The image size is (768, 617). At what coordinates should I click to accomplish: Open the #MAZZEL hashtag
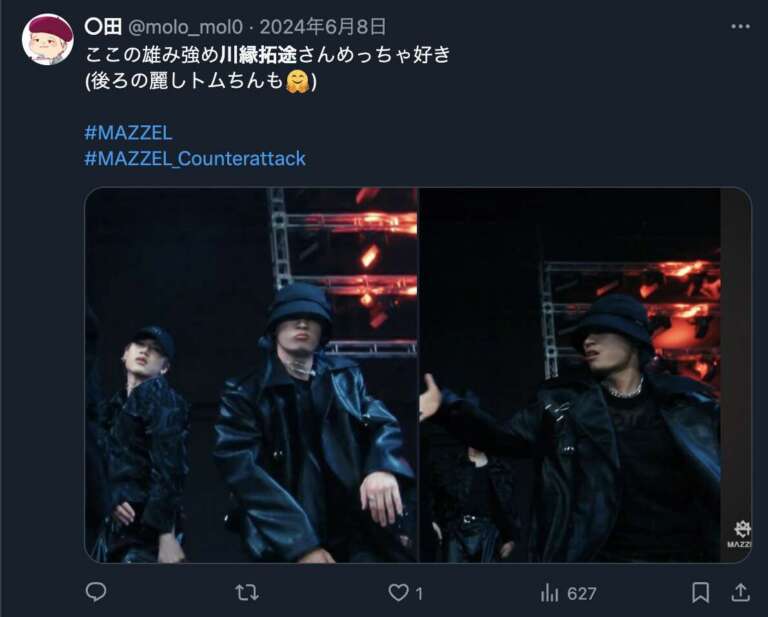click(x=129, y=132)
